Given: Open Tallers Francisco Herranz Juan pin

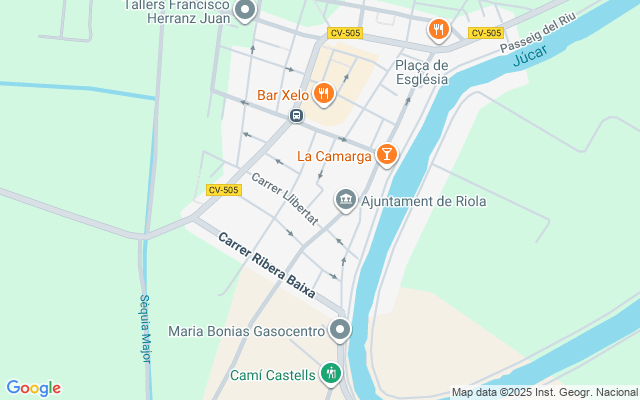Looking at the screenshot, I should click(245, 11).
